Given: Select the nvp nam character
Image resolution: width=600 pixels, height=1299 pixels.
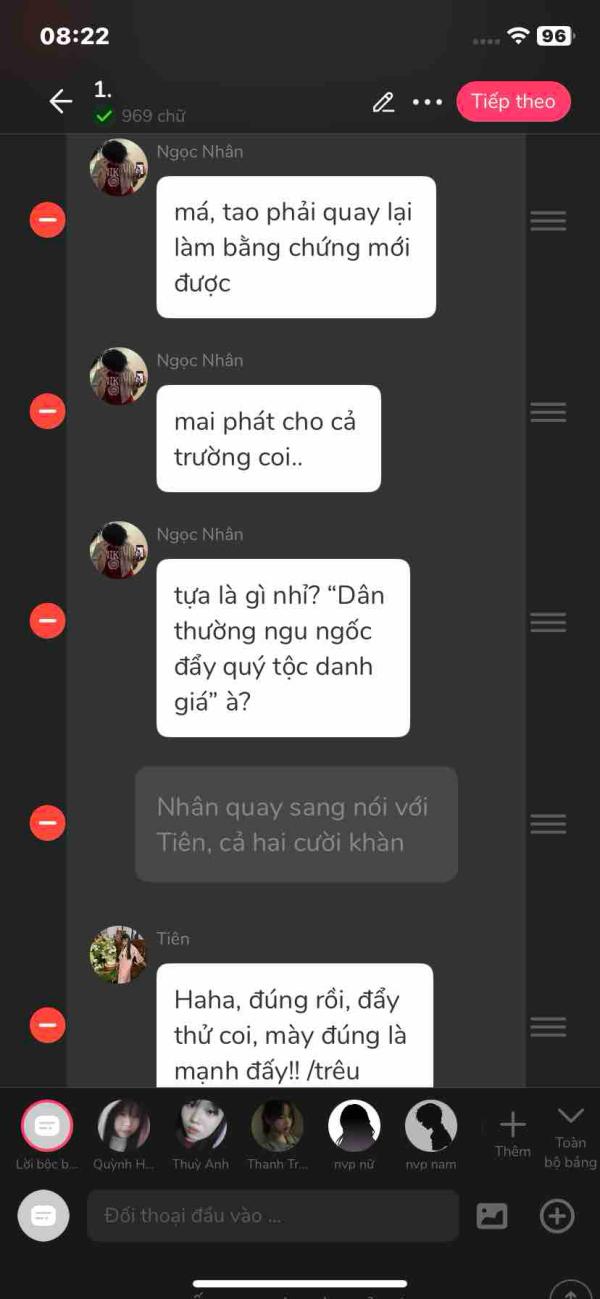Looking at the screenshot, I should [x=431, y=1127].
